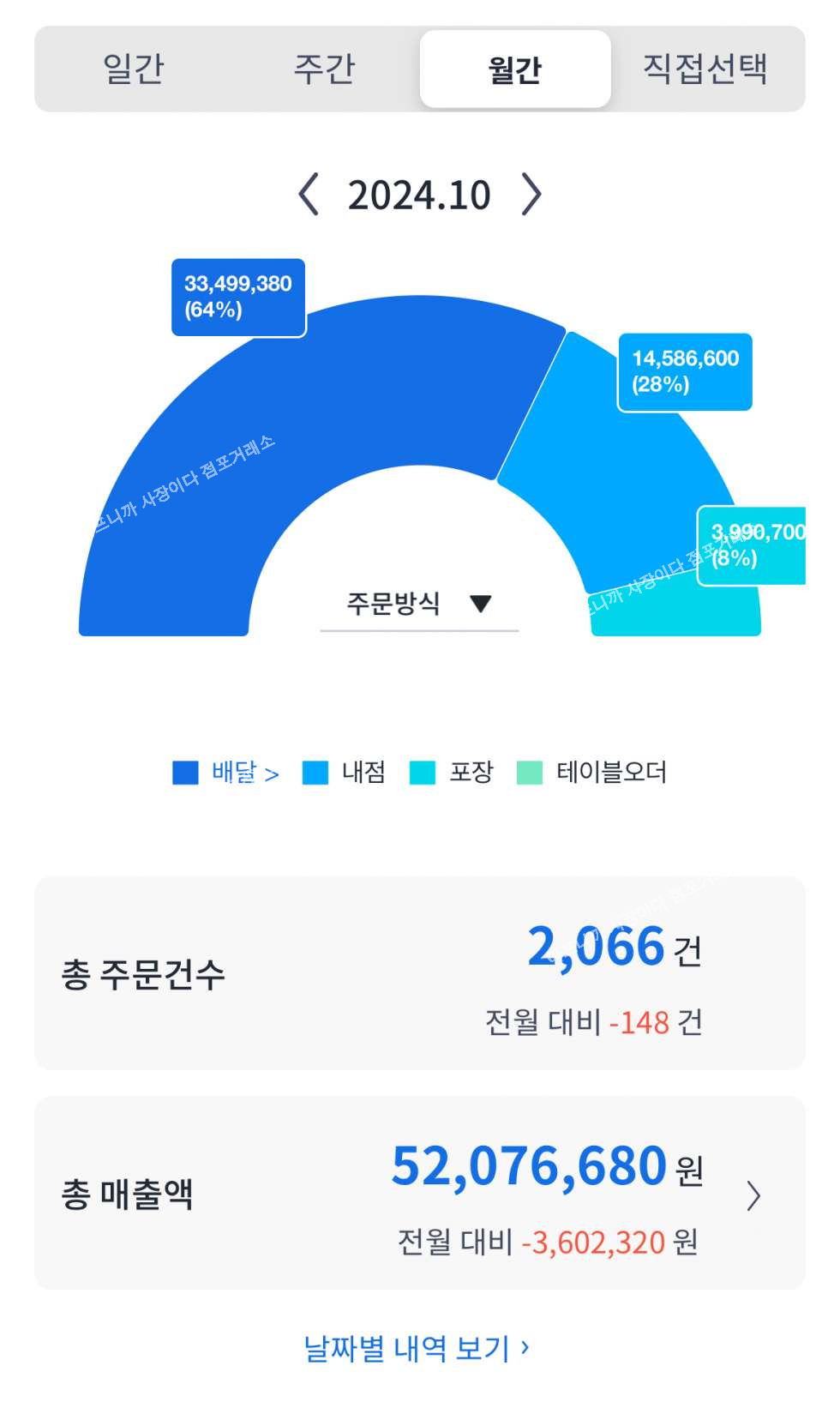Select the 월간 tab

[x=515, y=69]
